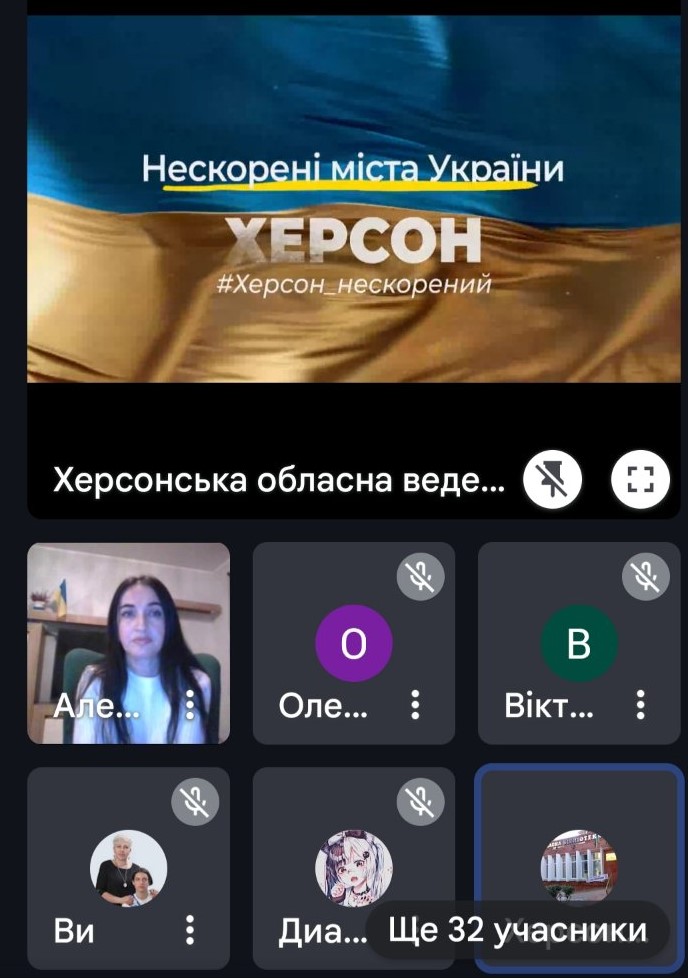Open options menu on Ви tile
The image size is (688, 978).
pos(190,932)
